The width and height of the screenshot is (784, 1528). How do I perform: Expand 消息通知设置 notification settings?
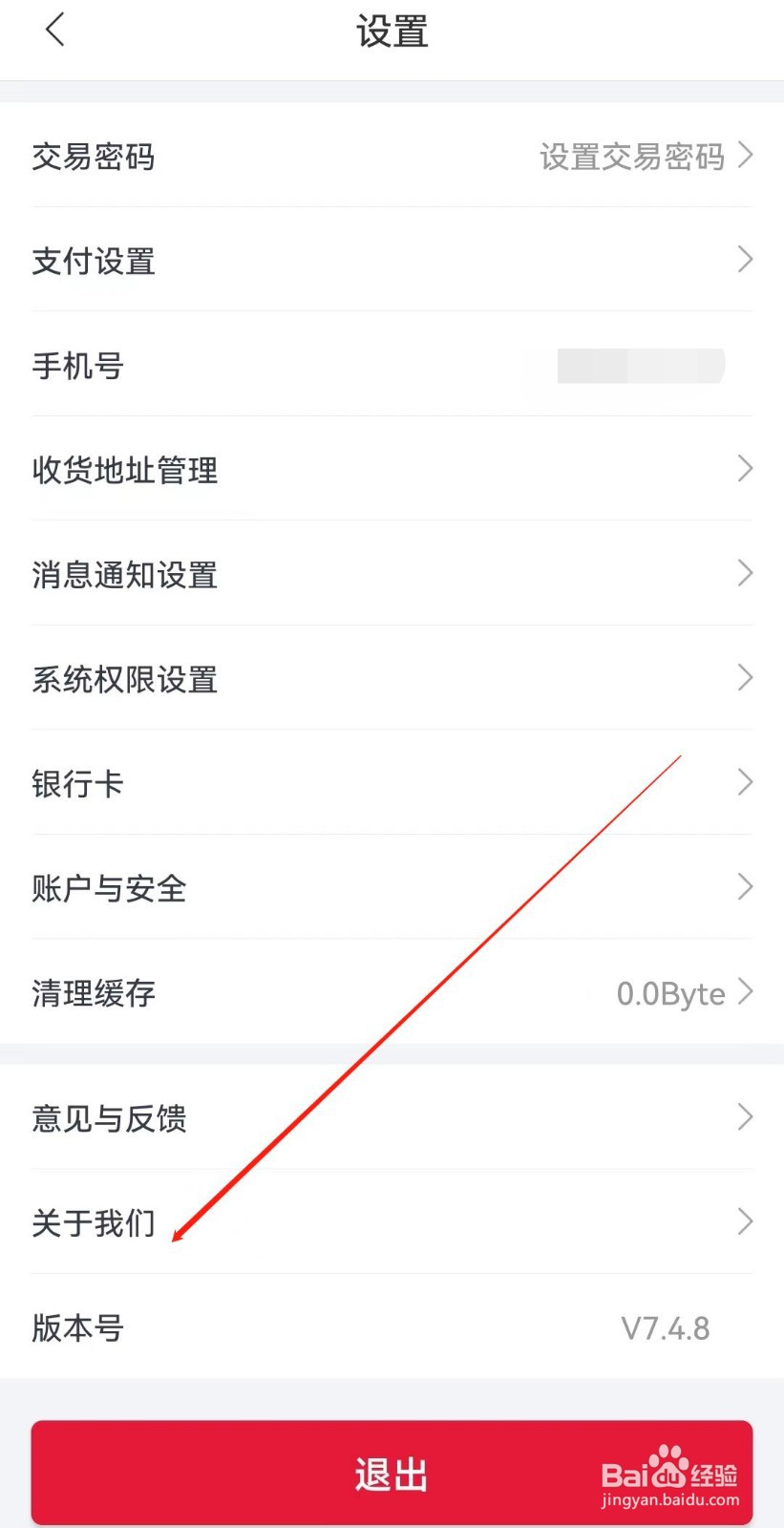tap(392, 574)
